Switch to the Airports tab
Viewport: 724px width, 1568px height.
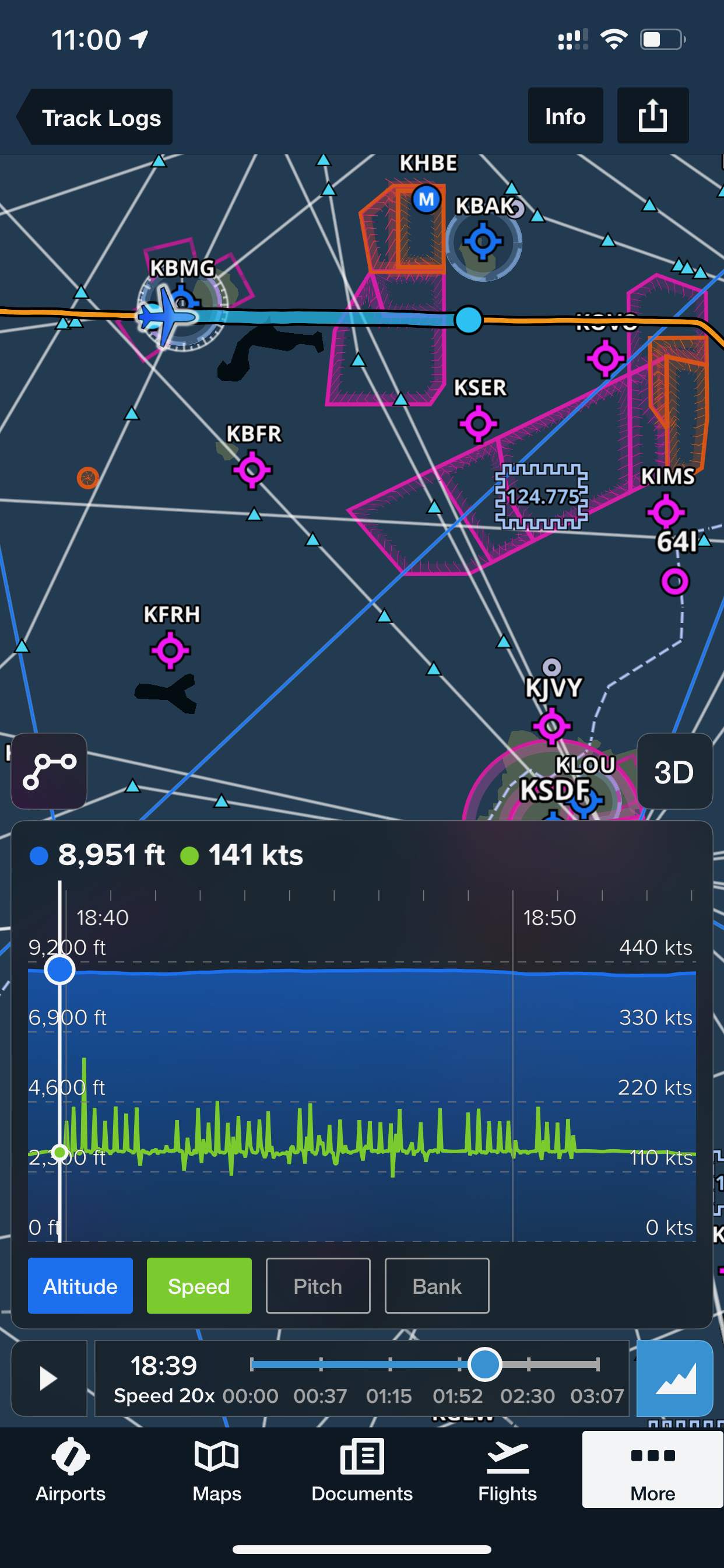(71, 1471)
